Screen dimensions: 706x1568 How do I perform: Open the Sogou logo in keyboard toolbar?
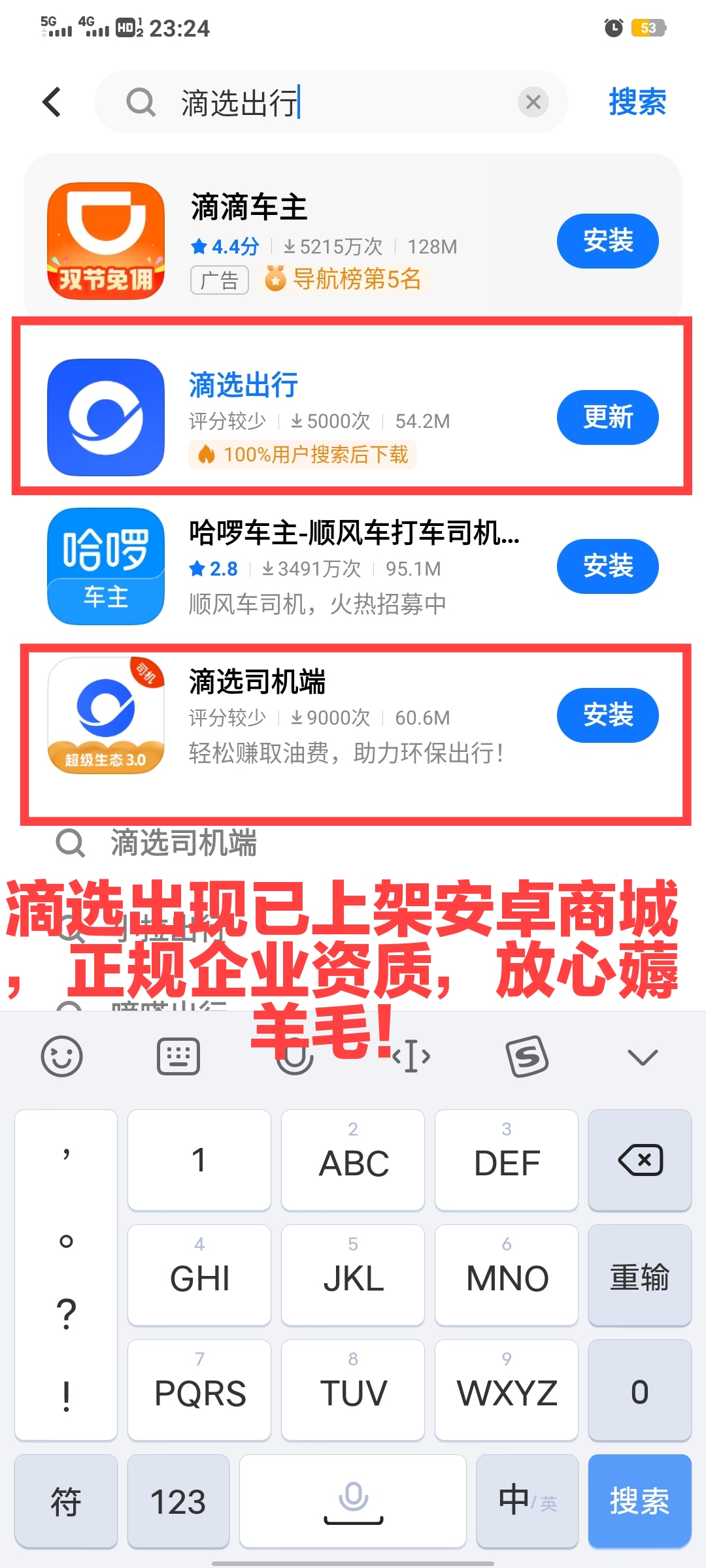click(x=528, y=1056)
